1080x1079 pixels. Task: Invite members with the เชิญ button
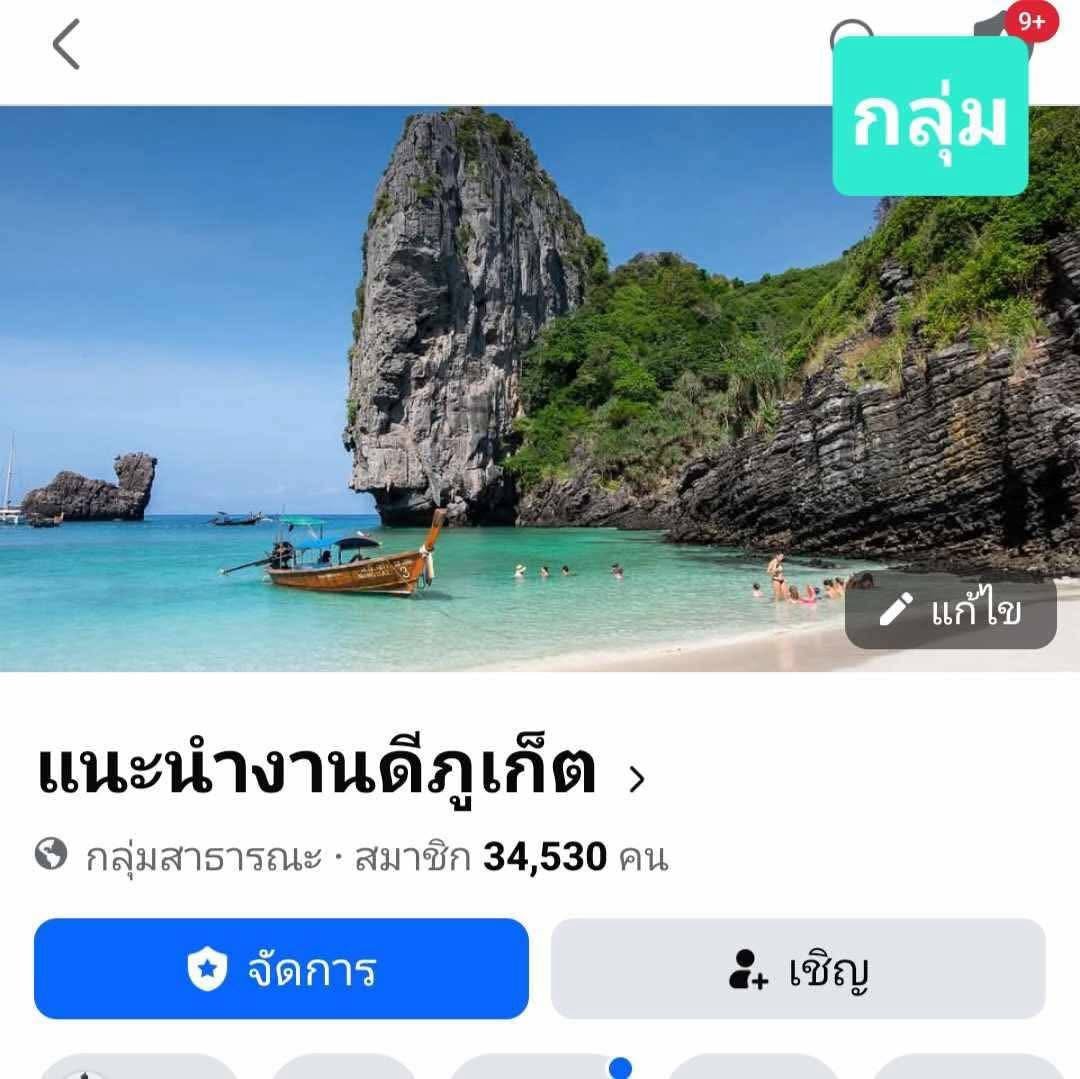pyautogui.click(x=798, y=969)
